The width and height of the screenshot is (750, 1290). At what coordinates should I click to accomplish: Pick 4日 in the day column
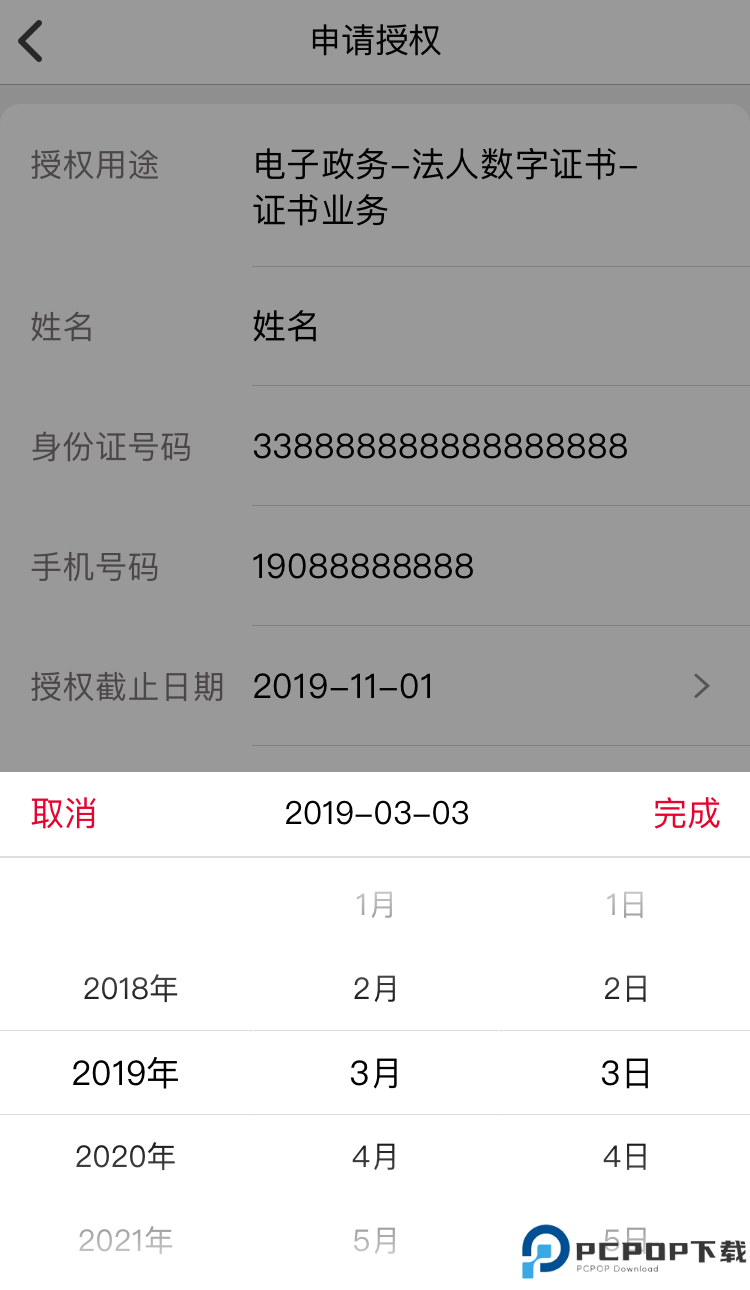pyautogui.click(x=625, y=1156)
